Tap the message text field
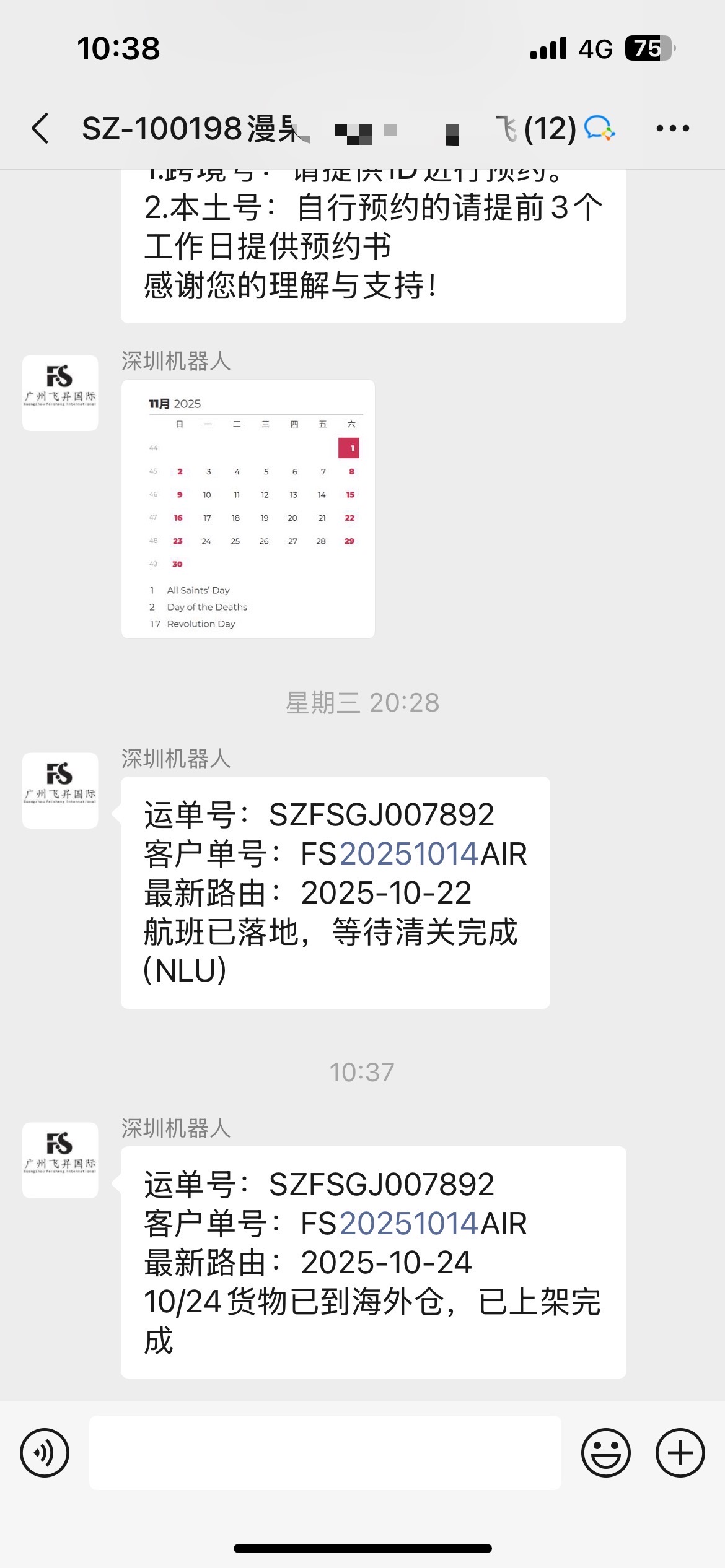This screenshot has height=1568, width=725. pos(325,1452)
